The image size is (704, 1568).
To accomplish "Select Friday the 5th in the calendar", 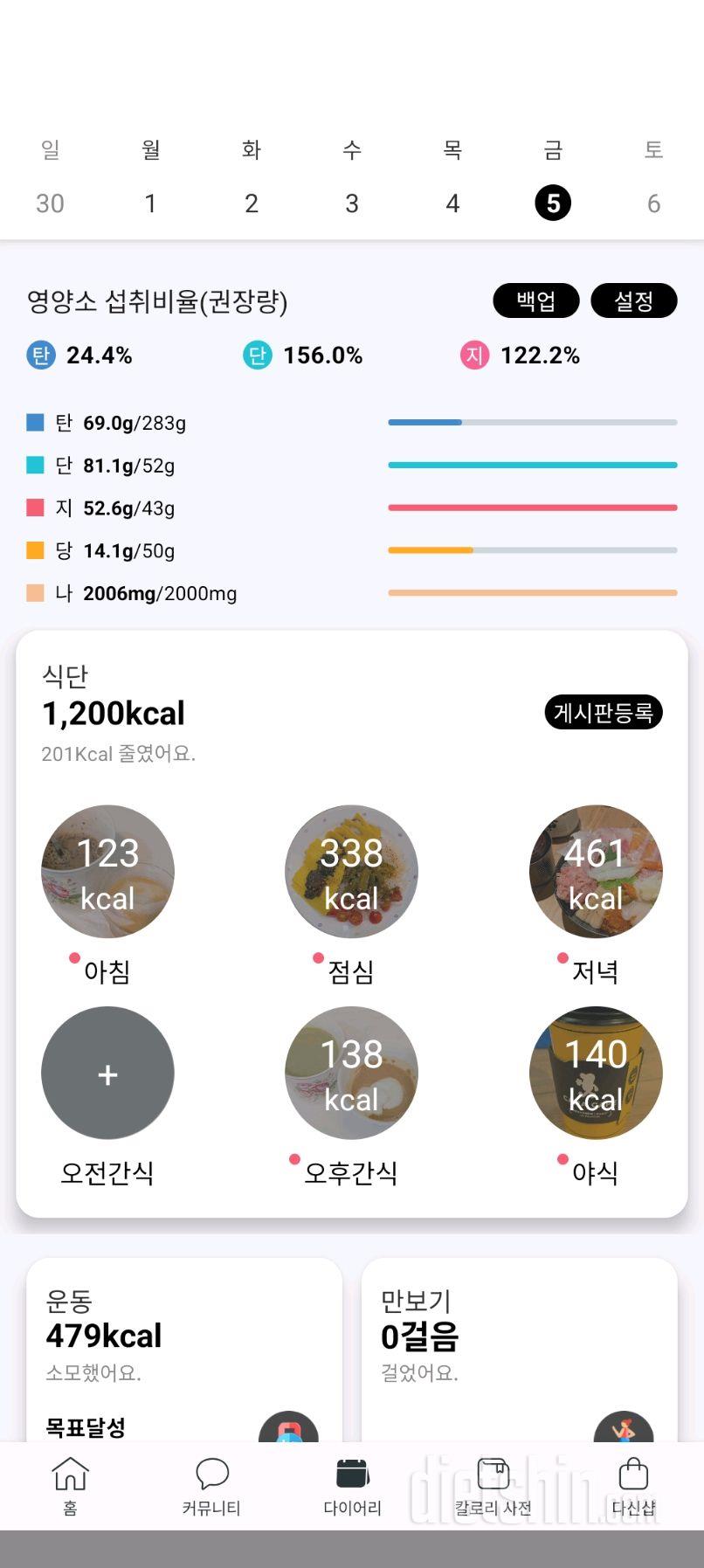I will [x=552, y=202].
